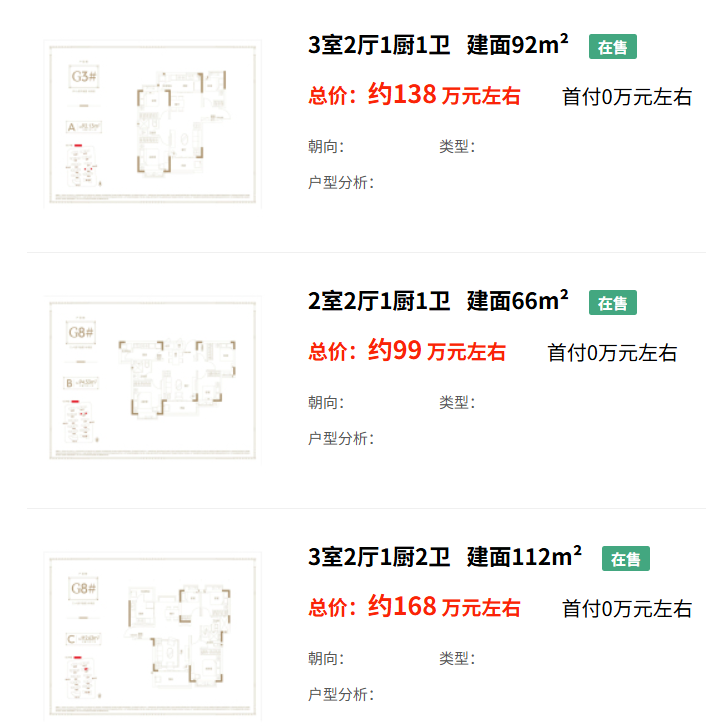706x728 pixels.
Task: Open the G3# type A floor plan image
Action: [x=153, y=122]
